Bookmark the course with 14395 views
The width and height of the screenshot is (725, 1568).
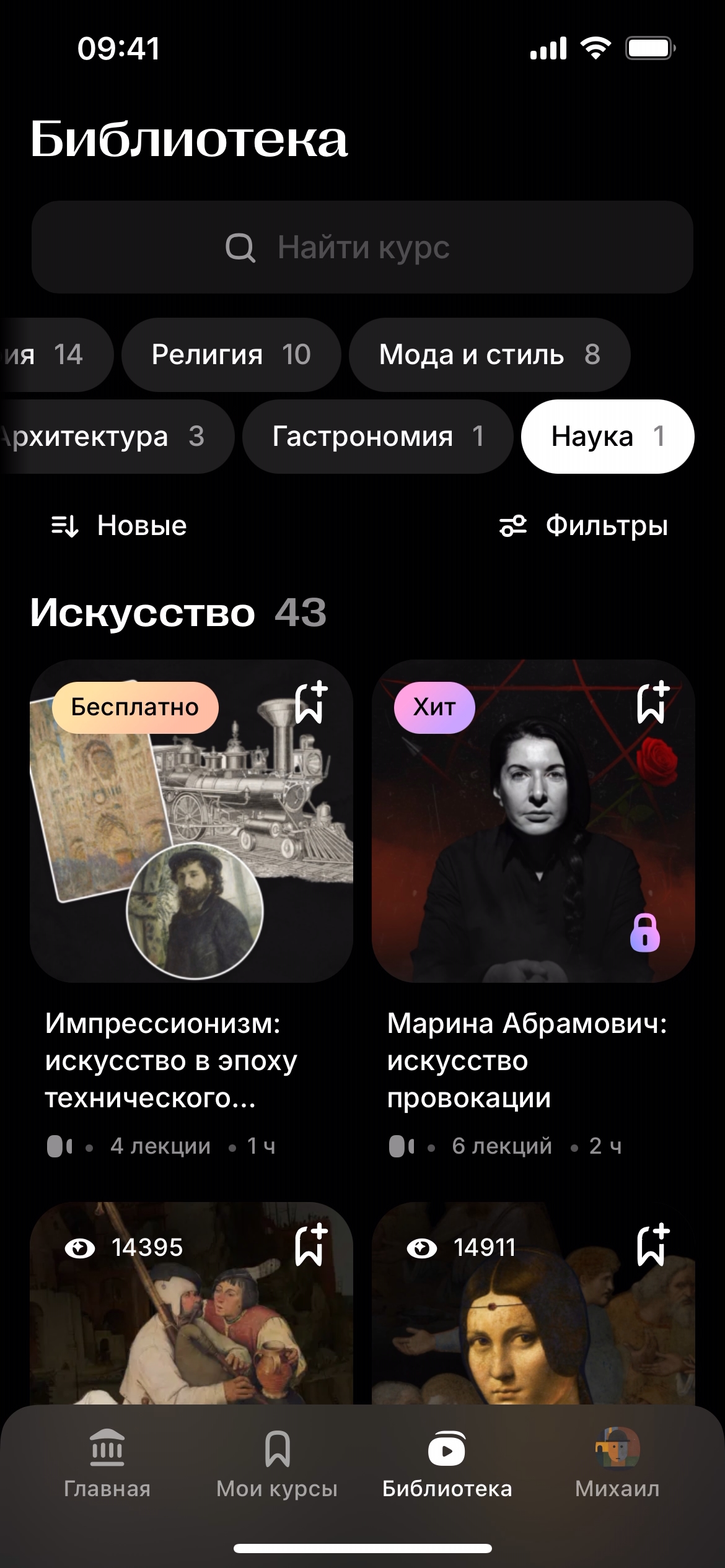point(310,1245)
